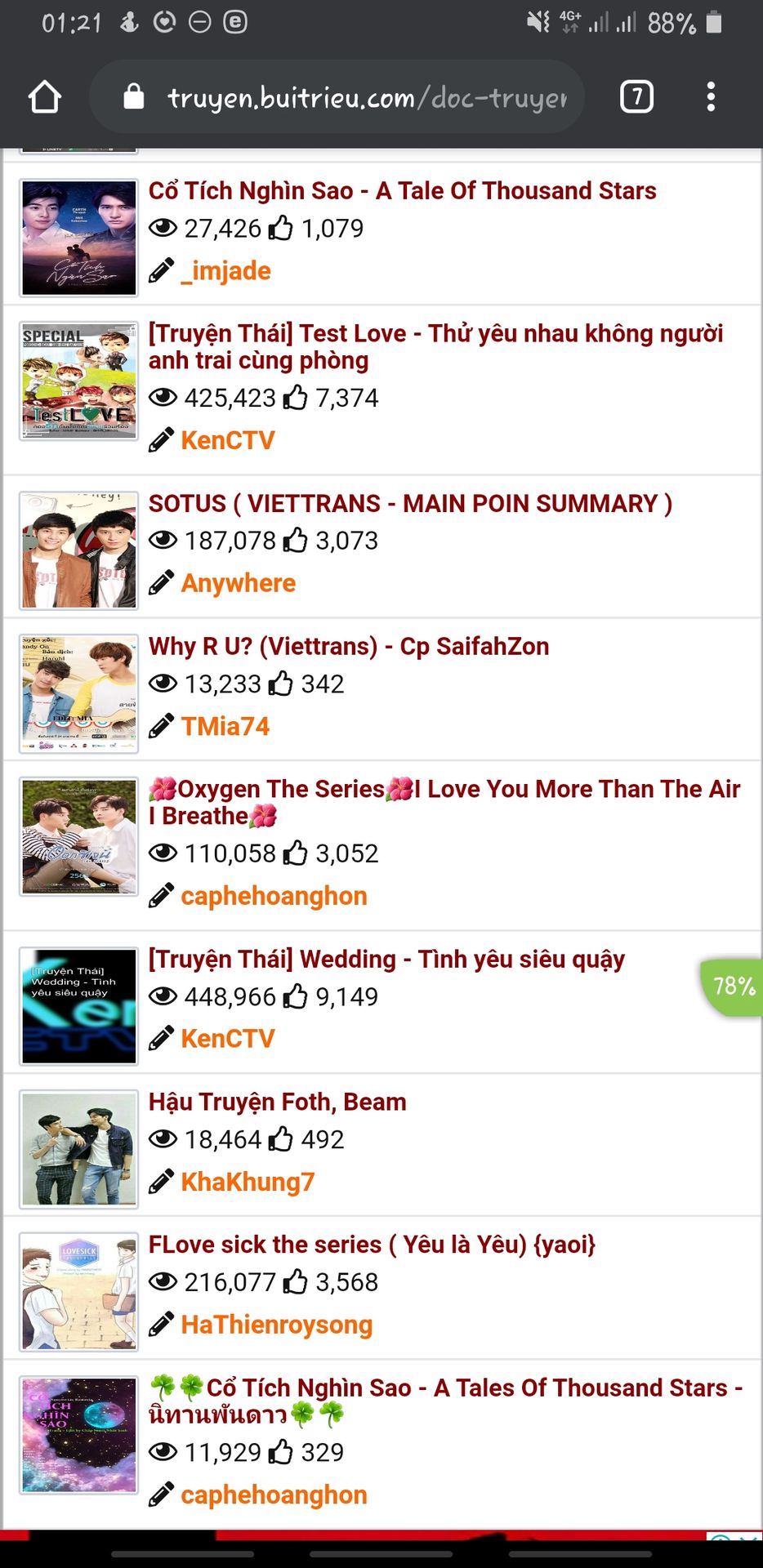Image resolution: width=763 pixels, height=1568 pixels.
Task: Open the tab switcher showing 7 tabs
Action: pyautogui.click(x=636, y=97)
